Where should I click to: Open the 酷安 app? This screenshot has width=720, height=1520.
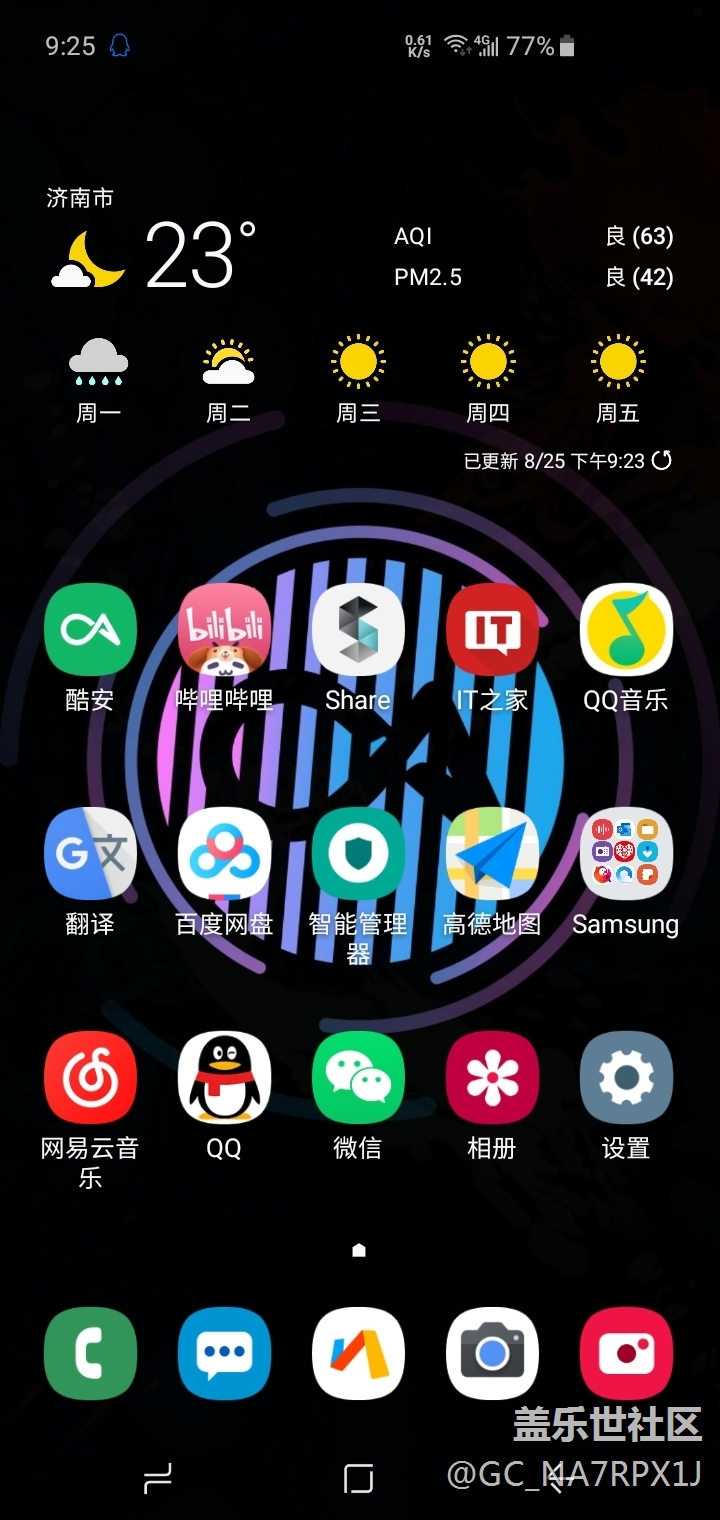coord(90,630)
